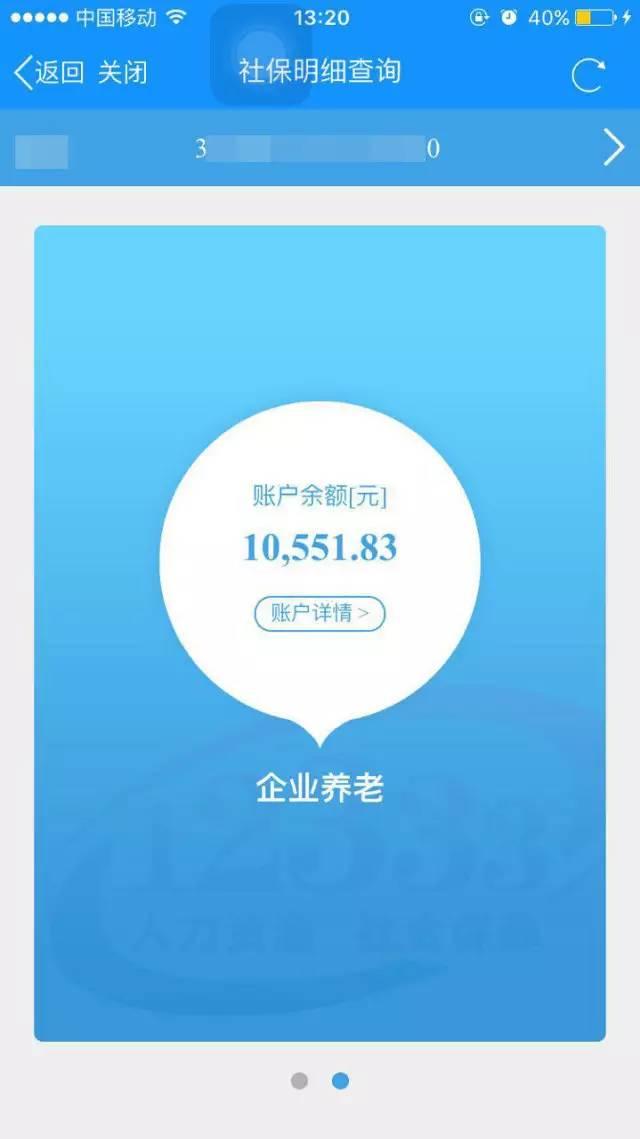
Task: Select the first gray page indicator dot
Action: pyautogui.click(x=299, y=1081)
